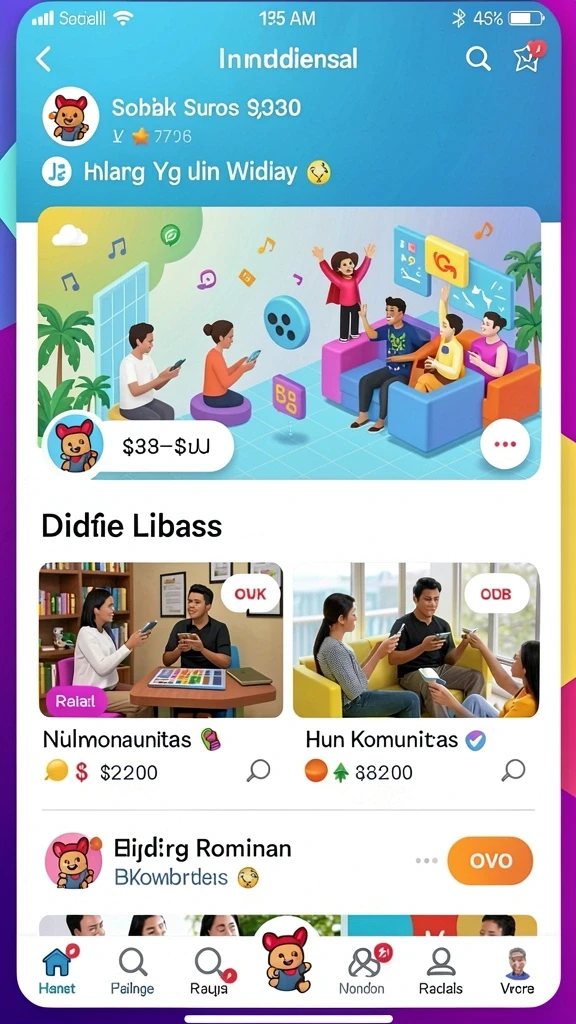Tap the orange OVO button
The image size is (576, 1024).
(490, 861)
